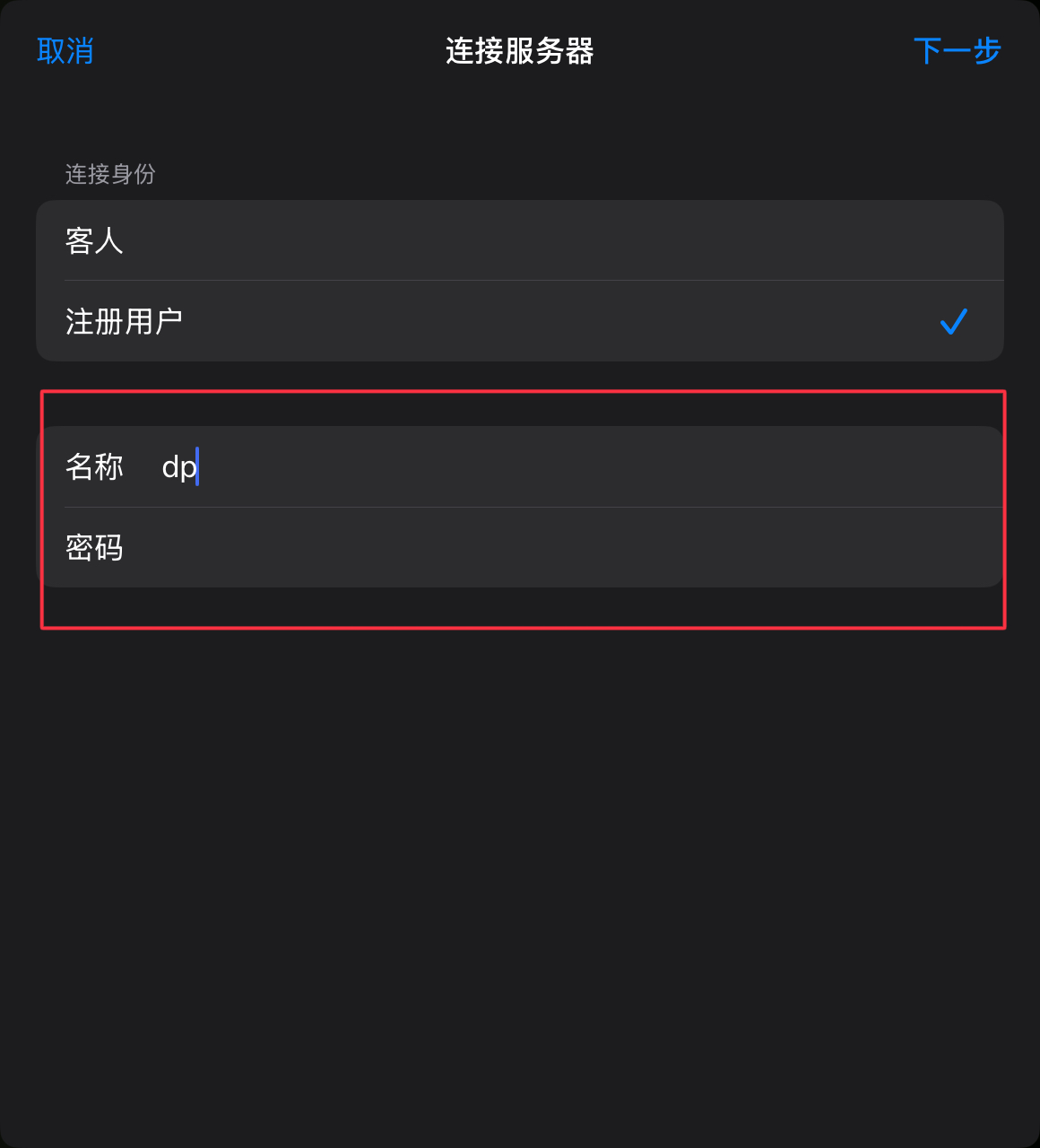Select 客人 as connection identity
Viewport: 1040px width, 1148px height.
[519, 240]
